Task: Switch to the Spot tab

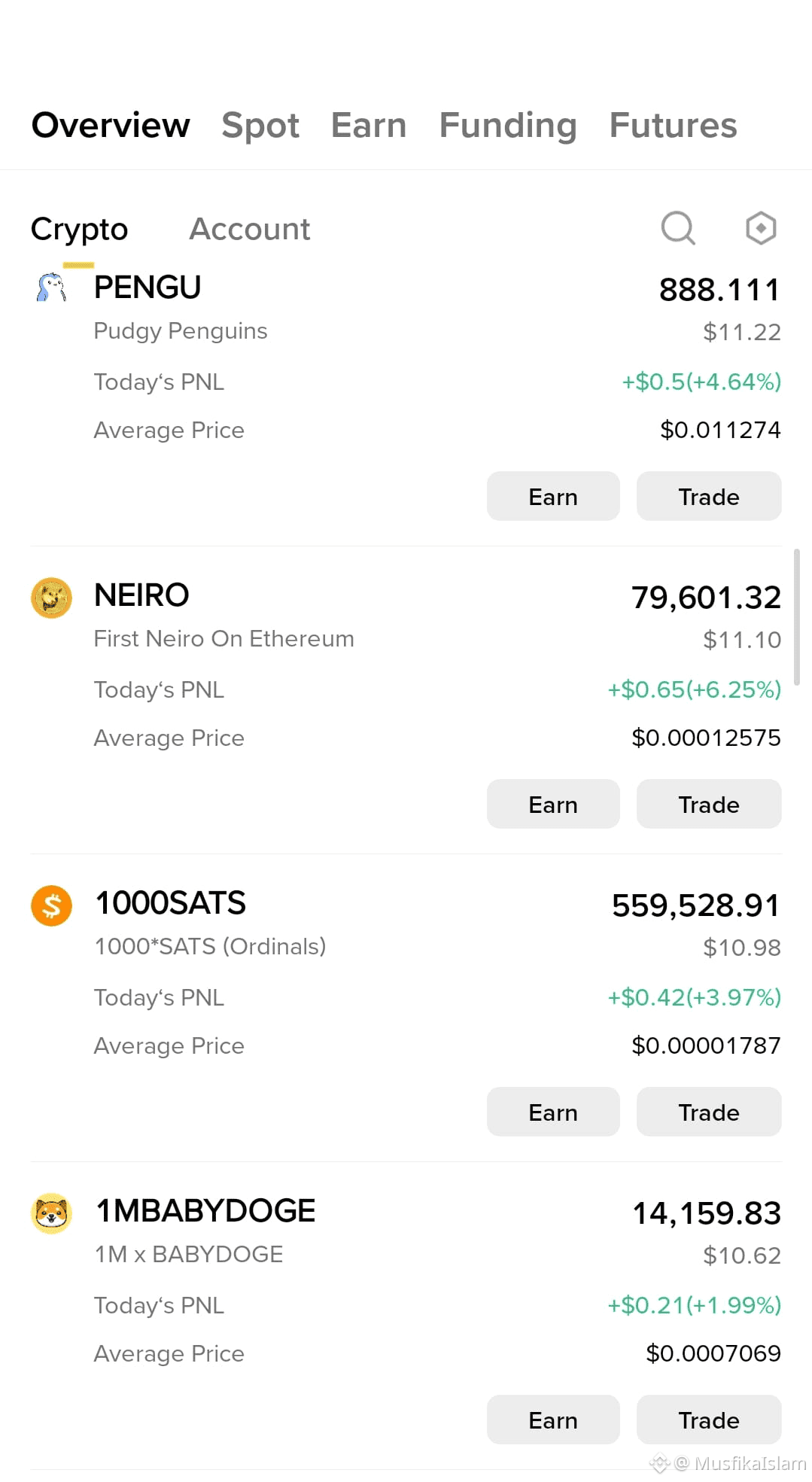Action: coord(260,126)
